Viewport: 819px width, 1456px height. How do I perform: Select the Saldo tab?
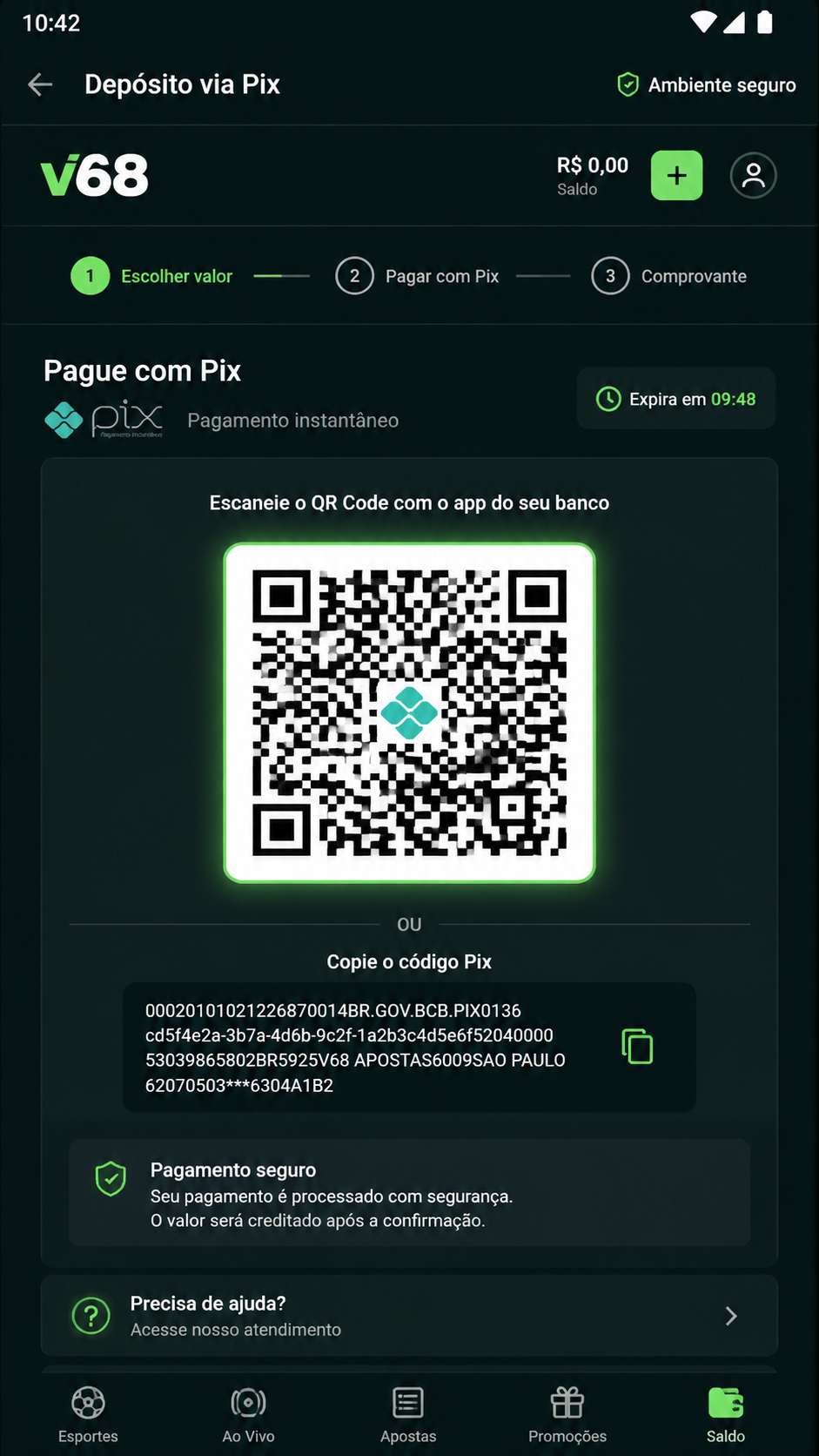726,1415
